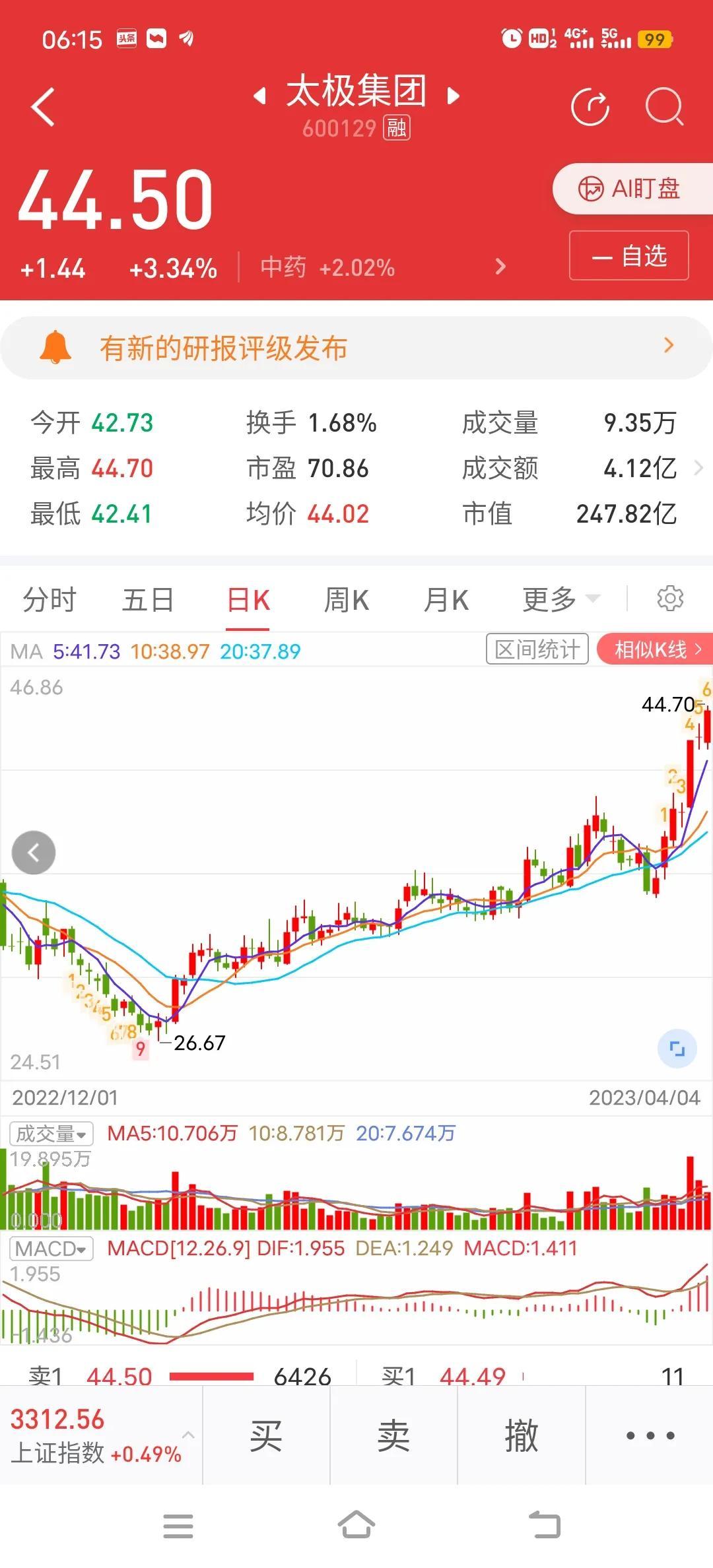Expand the 更多 chart period dropdown
This screenshot has height=1568, width=713.
click(x=561, y=600)
